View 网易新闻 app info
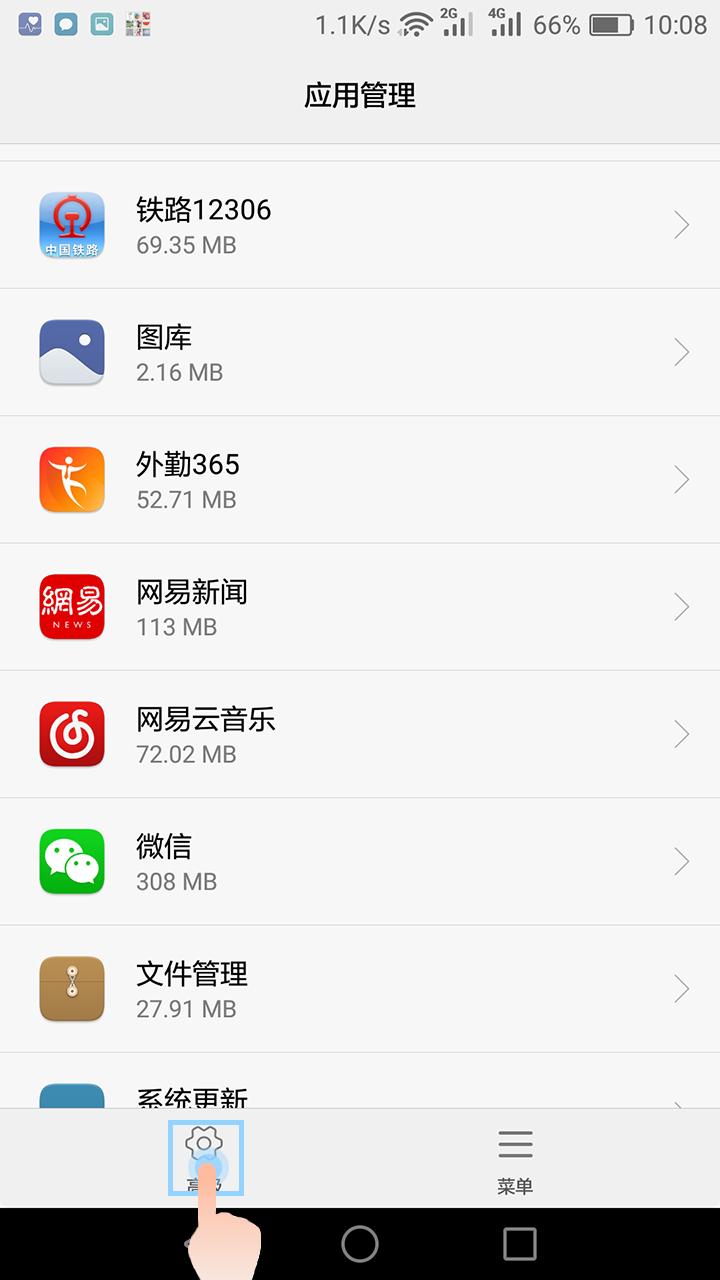Screen dimensions: 720x1280 coord(360,607)
